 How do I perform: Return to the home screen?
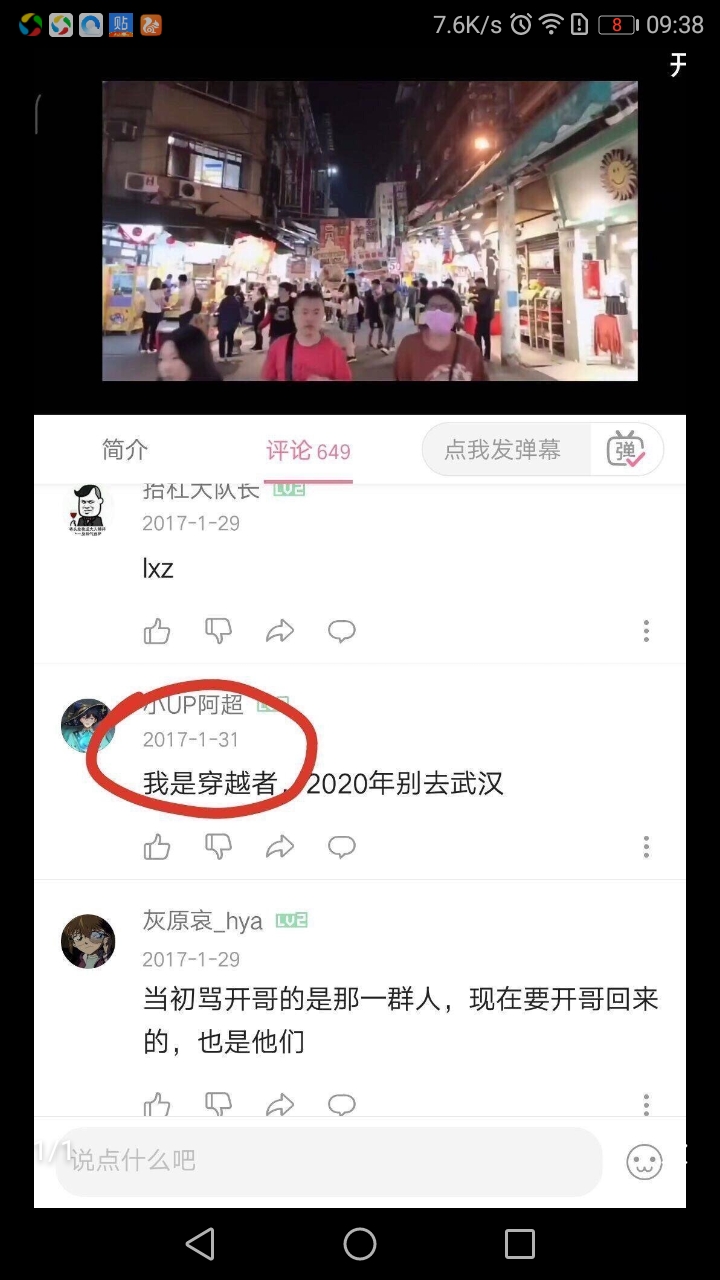click(360, 1244)
